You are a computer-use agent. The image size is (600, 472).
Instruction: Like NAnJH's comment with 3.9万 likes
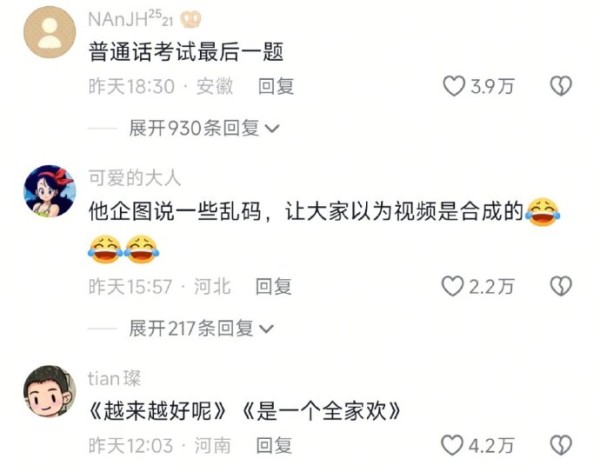pos(455,87)
